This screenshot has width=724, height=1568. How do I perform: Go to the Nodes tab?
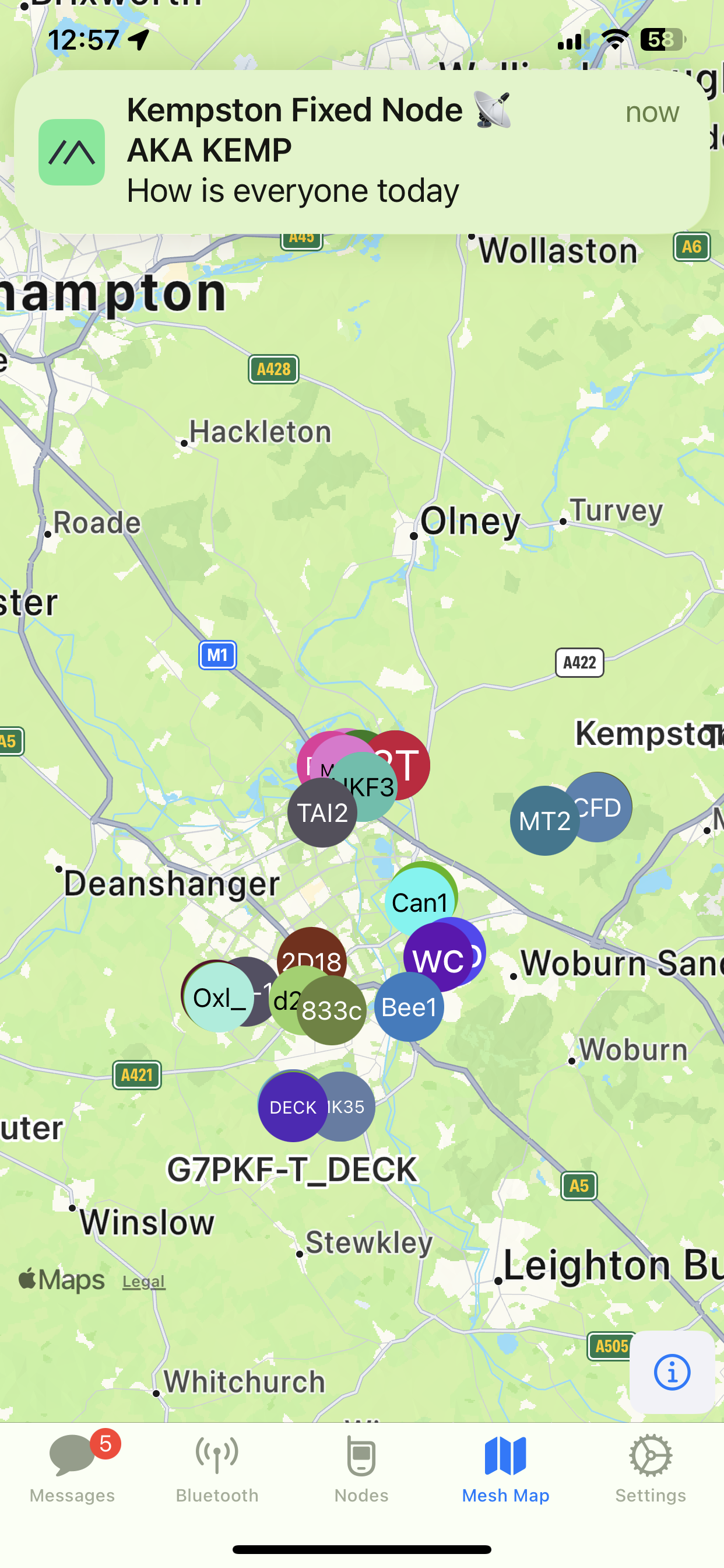(361, 1468)
